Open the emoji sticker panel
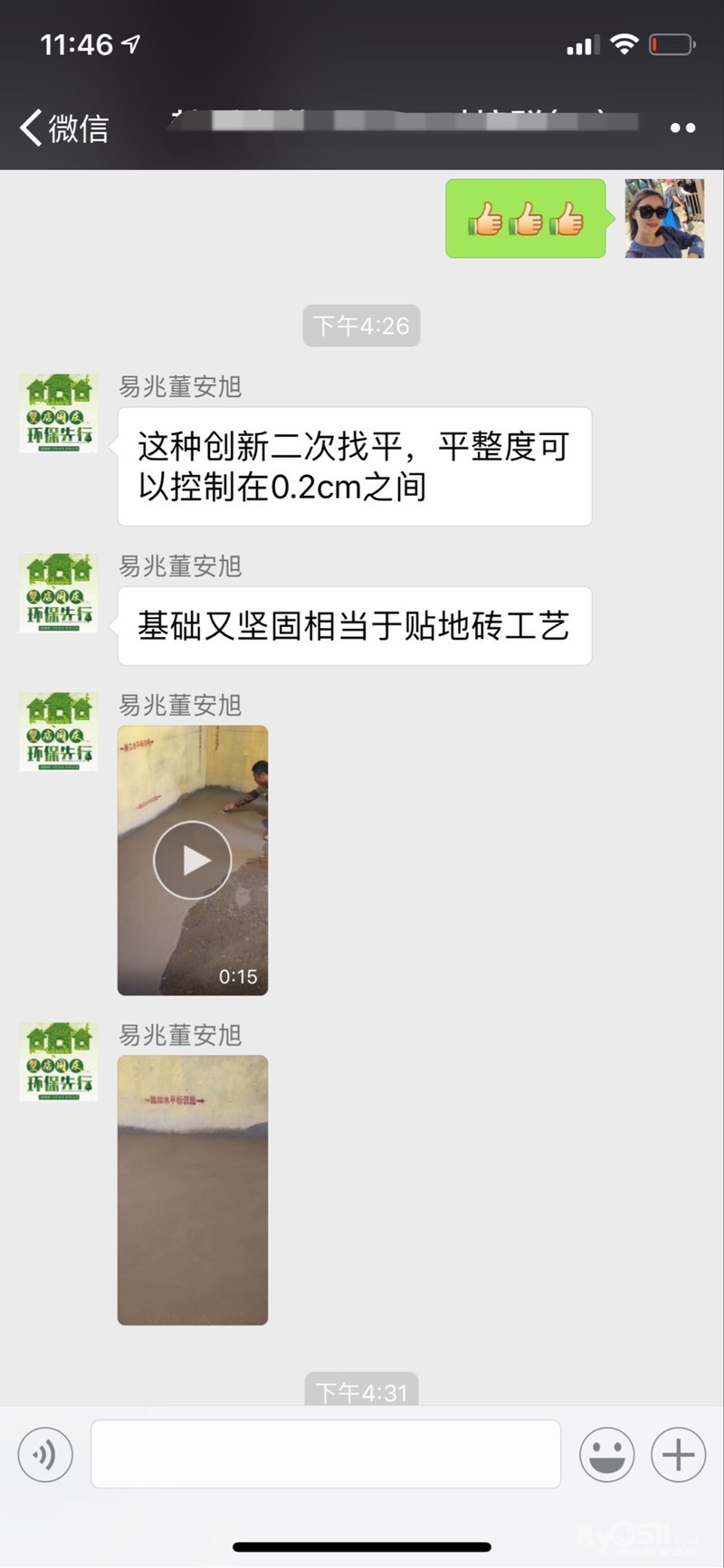The image size is (724, 1568). click(606, 1454)
